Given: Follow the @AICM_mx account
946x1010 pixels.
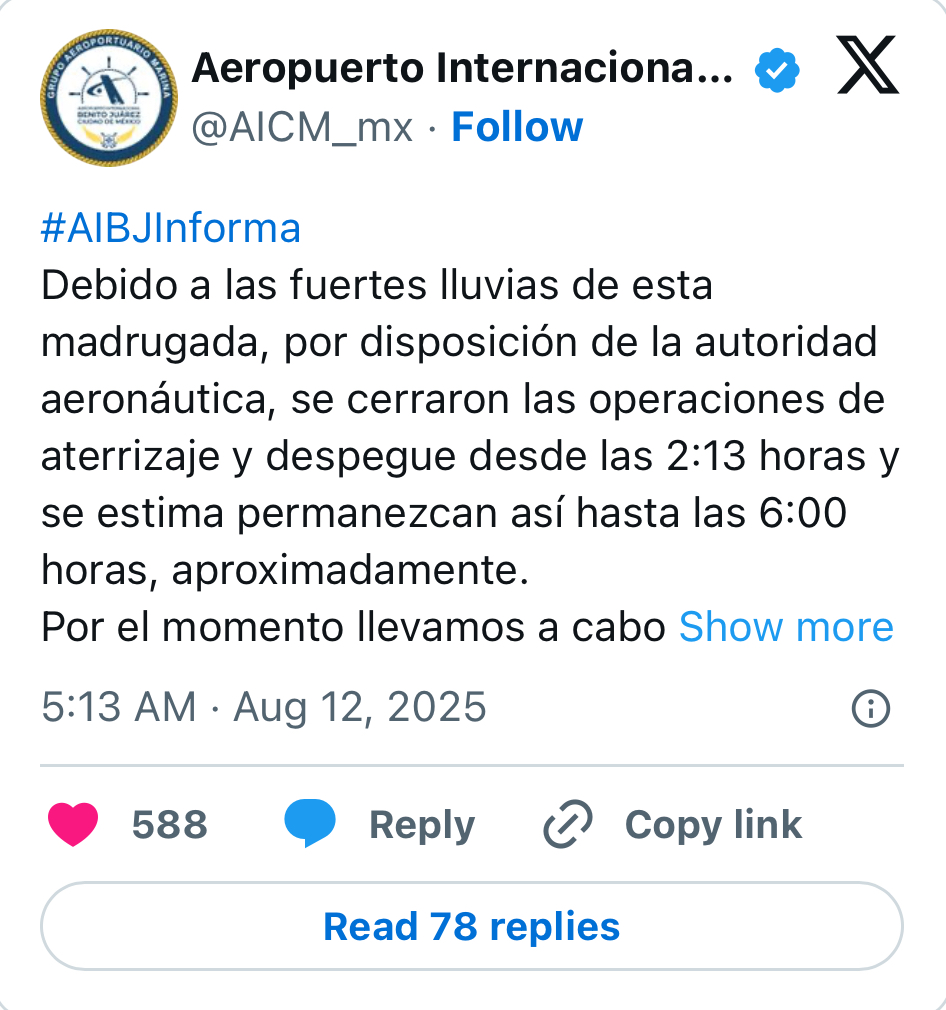Looking at the screenshot, I should (x=517, y=128).
